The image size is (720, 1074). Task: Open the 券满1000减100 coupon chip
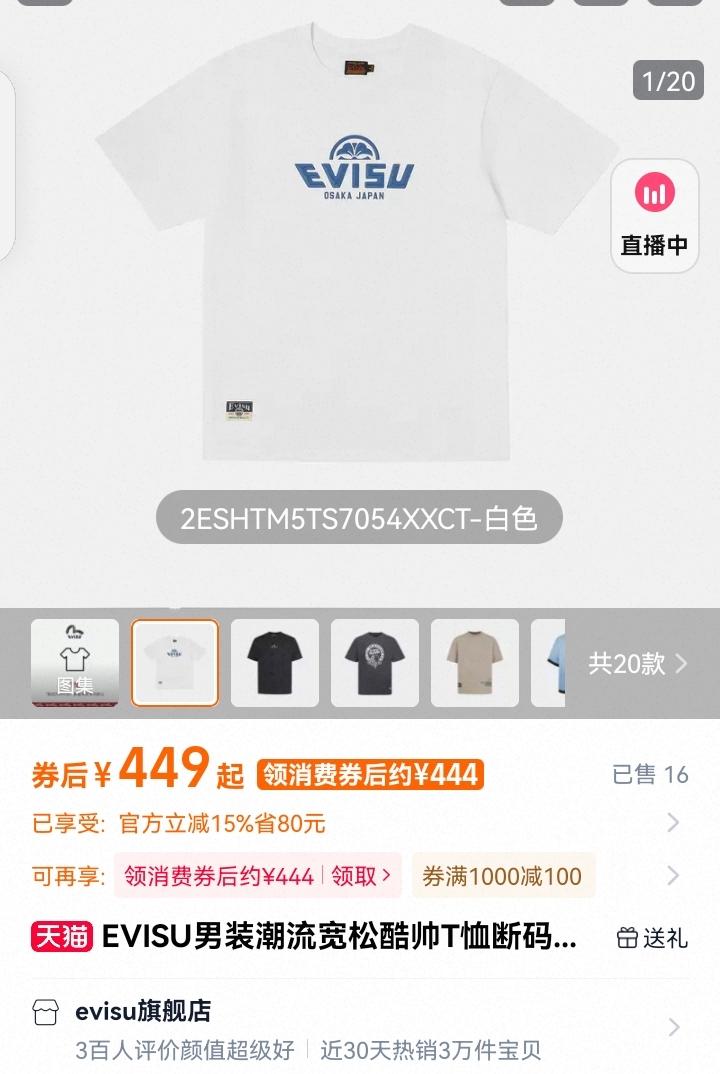(502, 876)
